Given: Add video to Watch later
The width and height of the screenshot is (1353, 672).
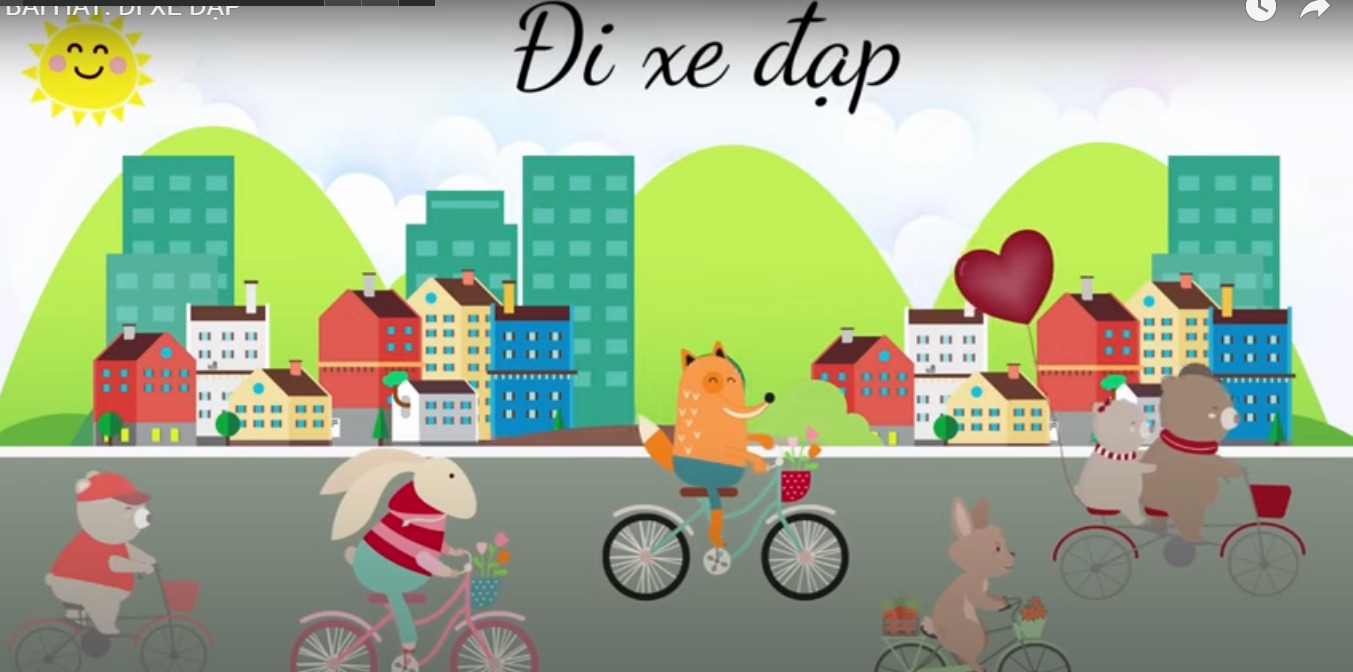Looking at the screenshot, I should (1260, 8).
